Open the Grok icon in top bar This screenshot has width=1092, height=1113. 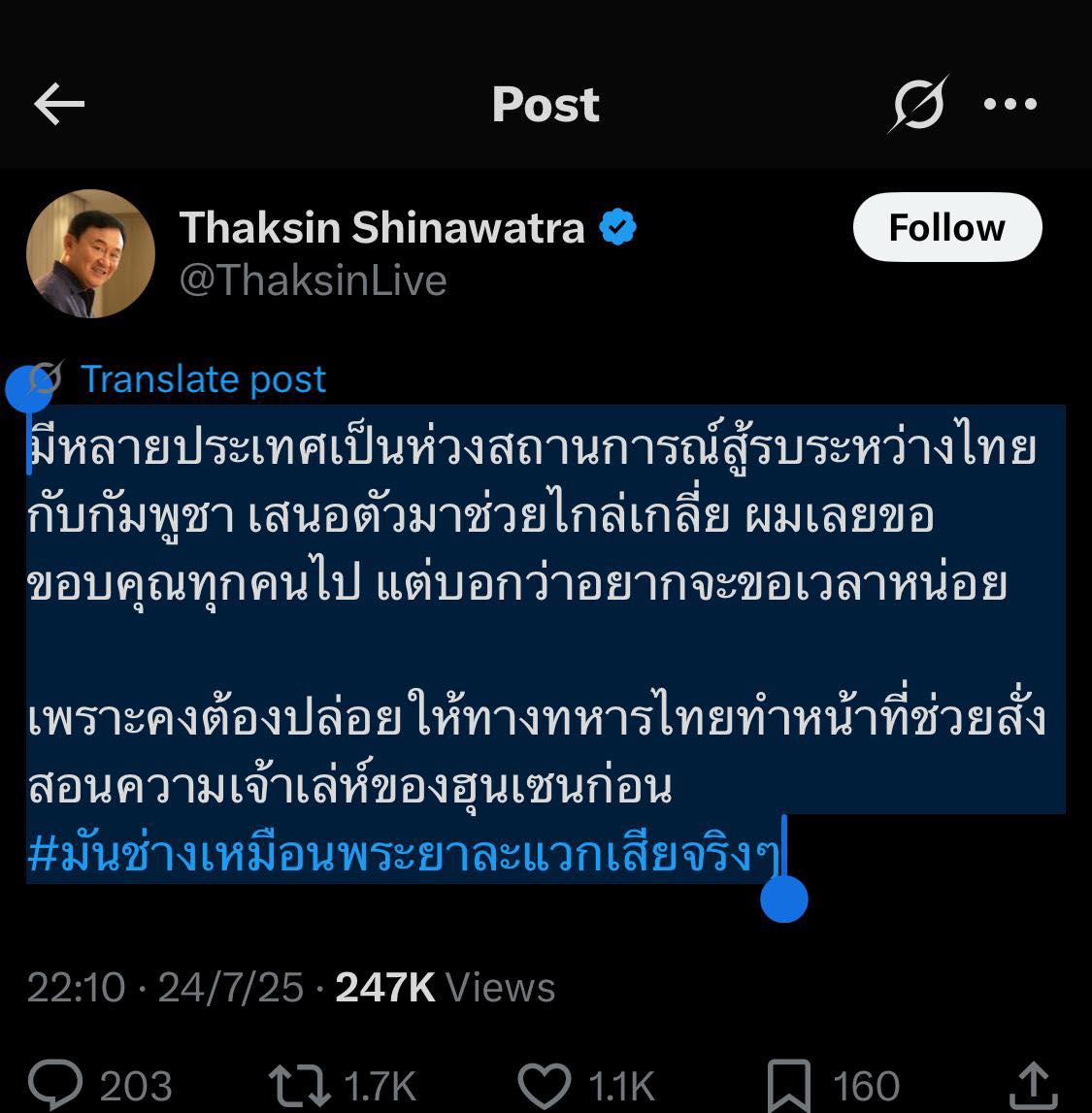click(x=916, y=104)
